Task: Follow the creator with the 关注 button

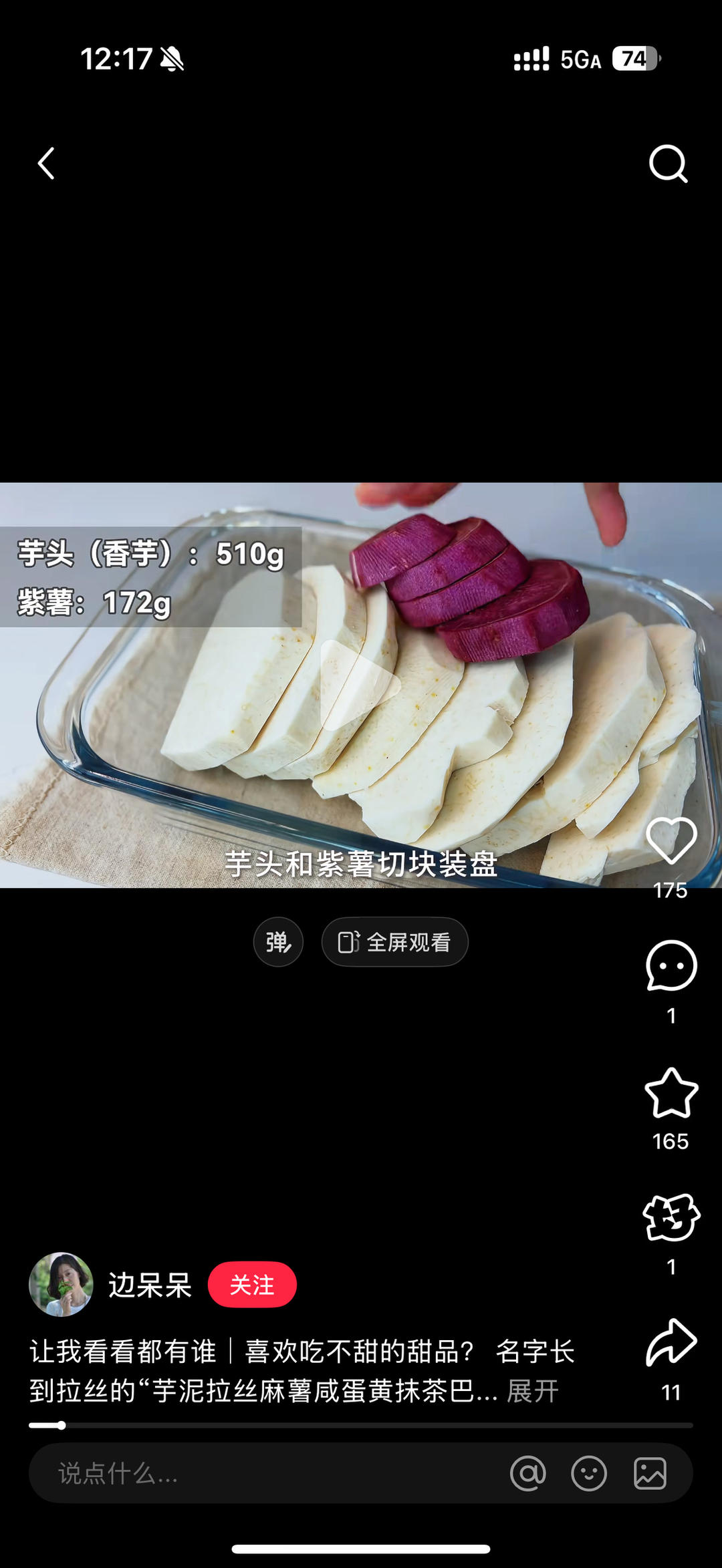Action: point(253,1284)
